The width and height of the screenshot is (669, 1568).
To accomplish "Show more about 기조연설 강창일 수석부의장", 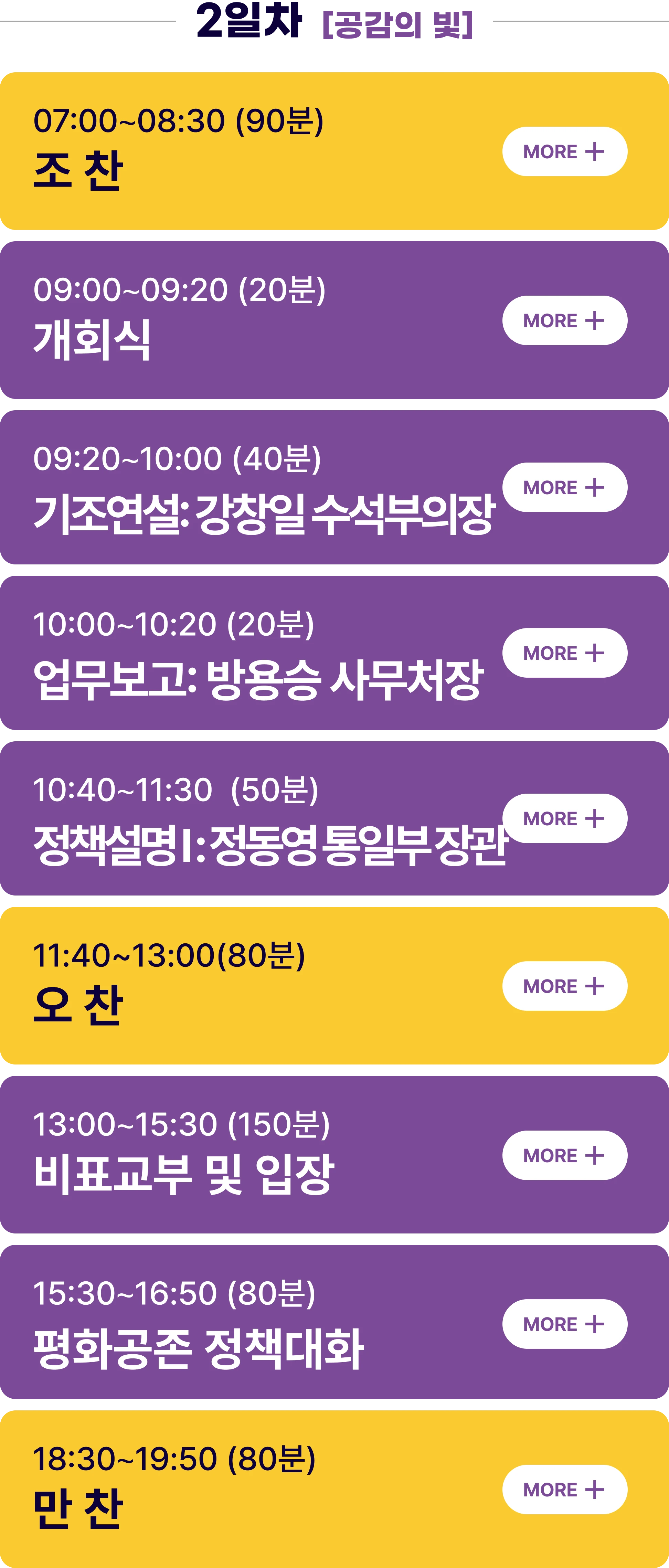I will click(x=564, y=487).
